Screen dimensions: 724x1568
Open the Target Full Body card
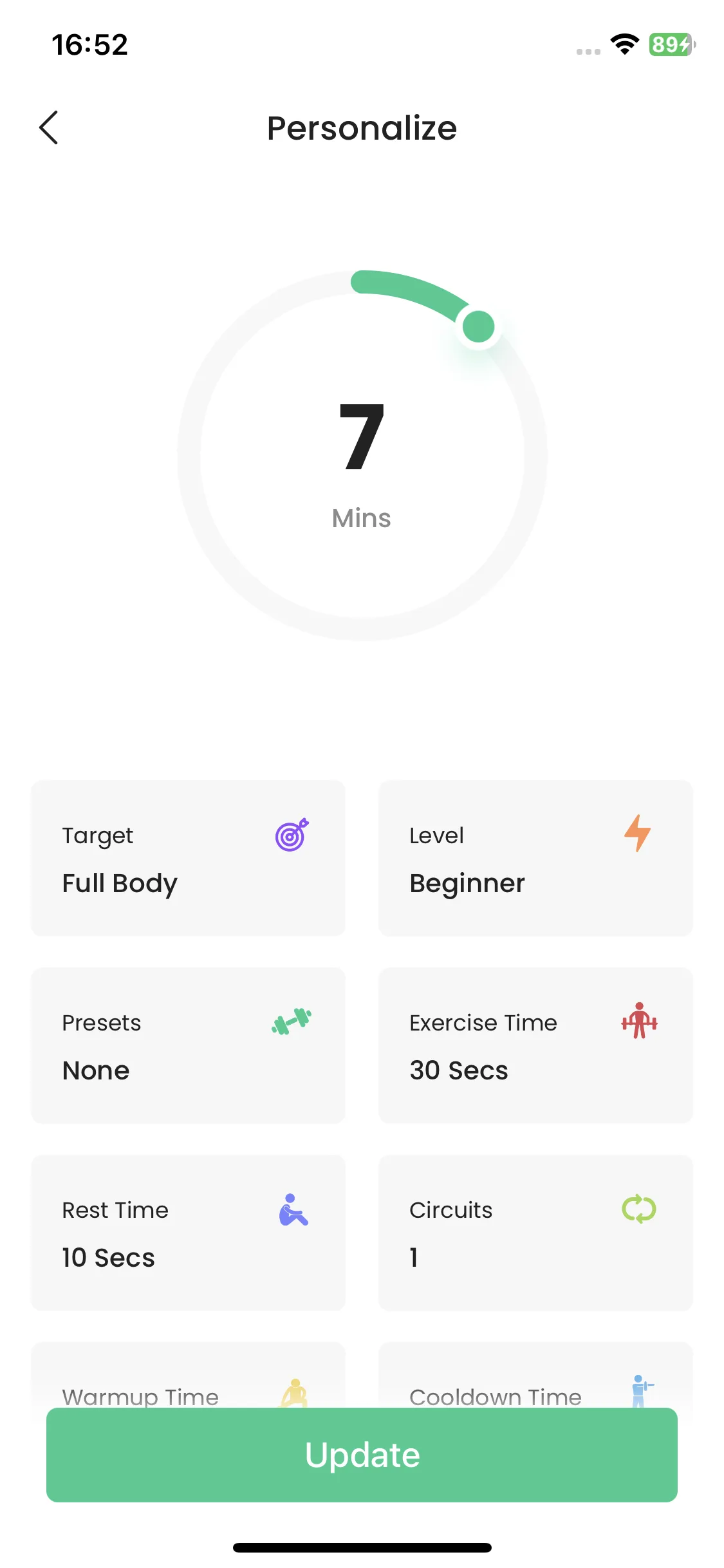click(x=188, y=858)
